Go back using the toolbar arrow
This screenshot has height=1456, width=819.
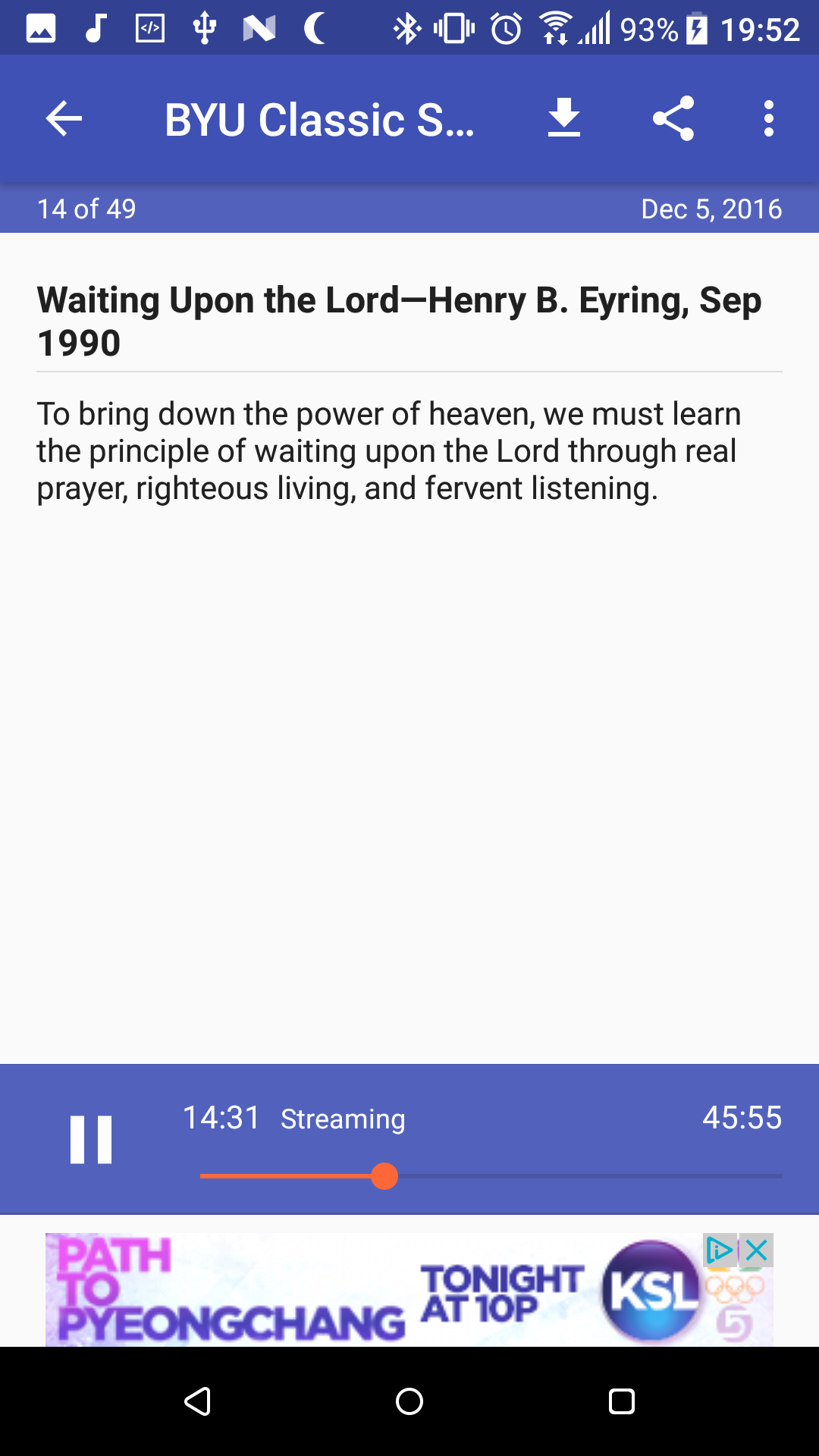[x=64, y=119]
